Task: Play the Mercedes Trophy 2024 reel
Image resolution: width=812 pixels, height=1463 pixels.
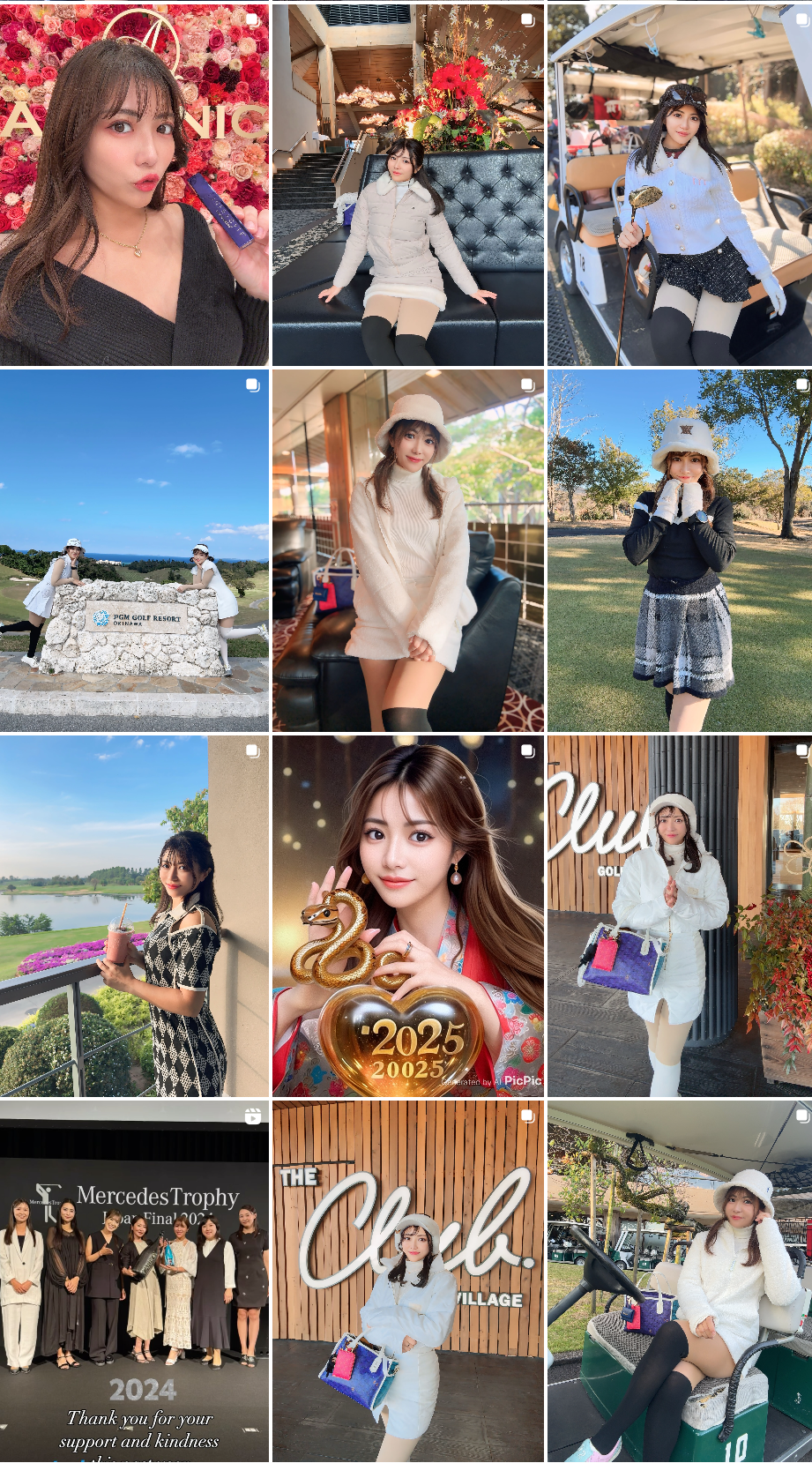Action: coord(134,1280)
